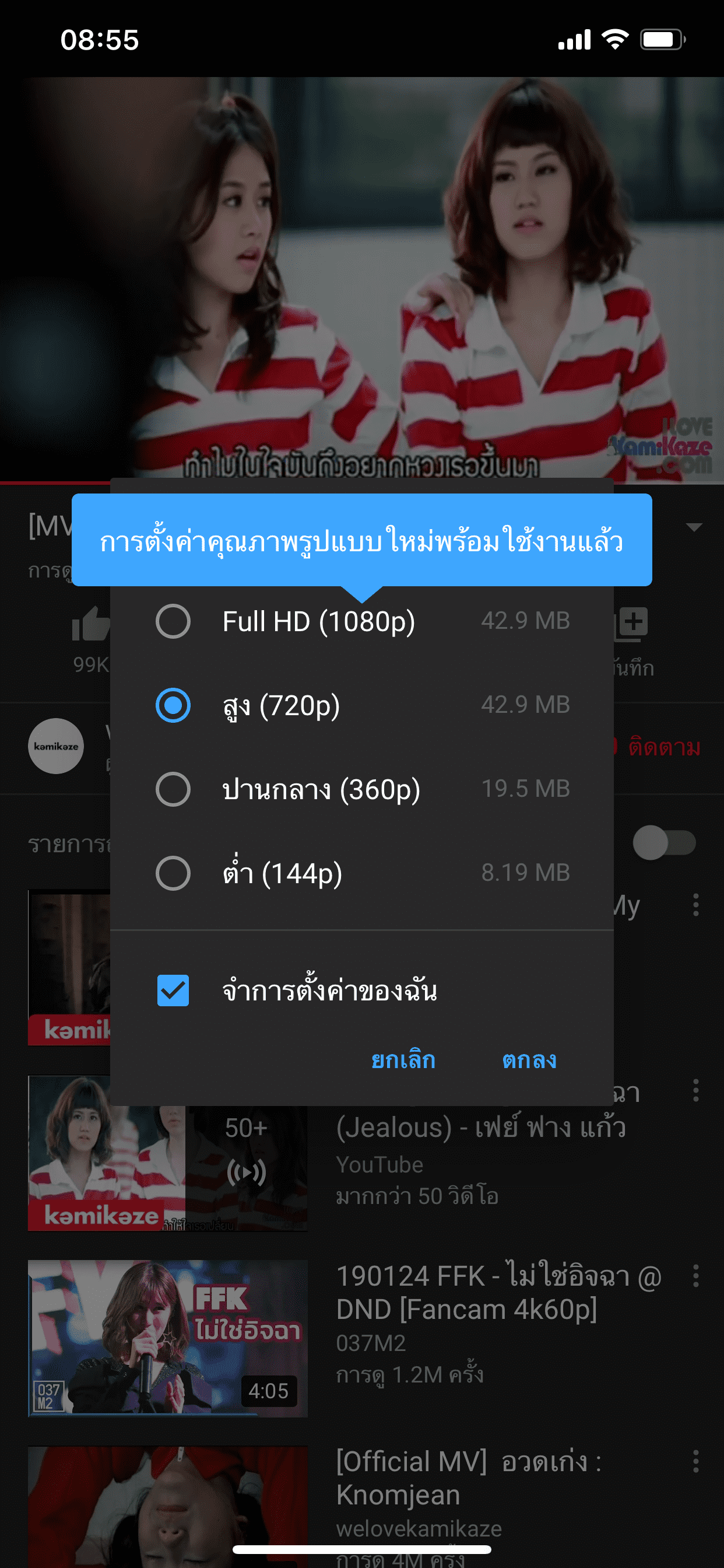Choose ปานกลาง (360p) quality

[x=173, y=789]
